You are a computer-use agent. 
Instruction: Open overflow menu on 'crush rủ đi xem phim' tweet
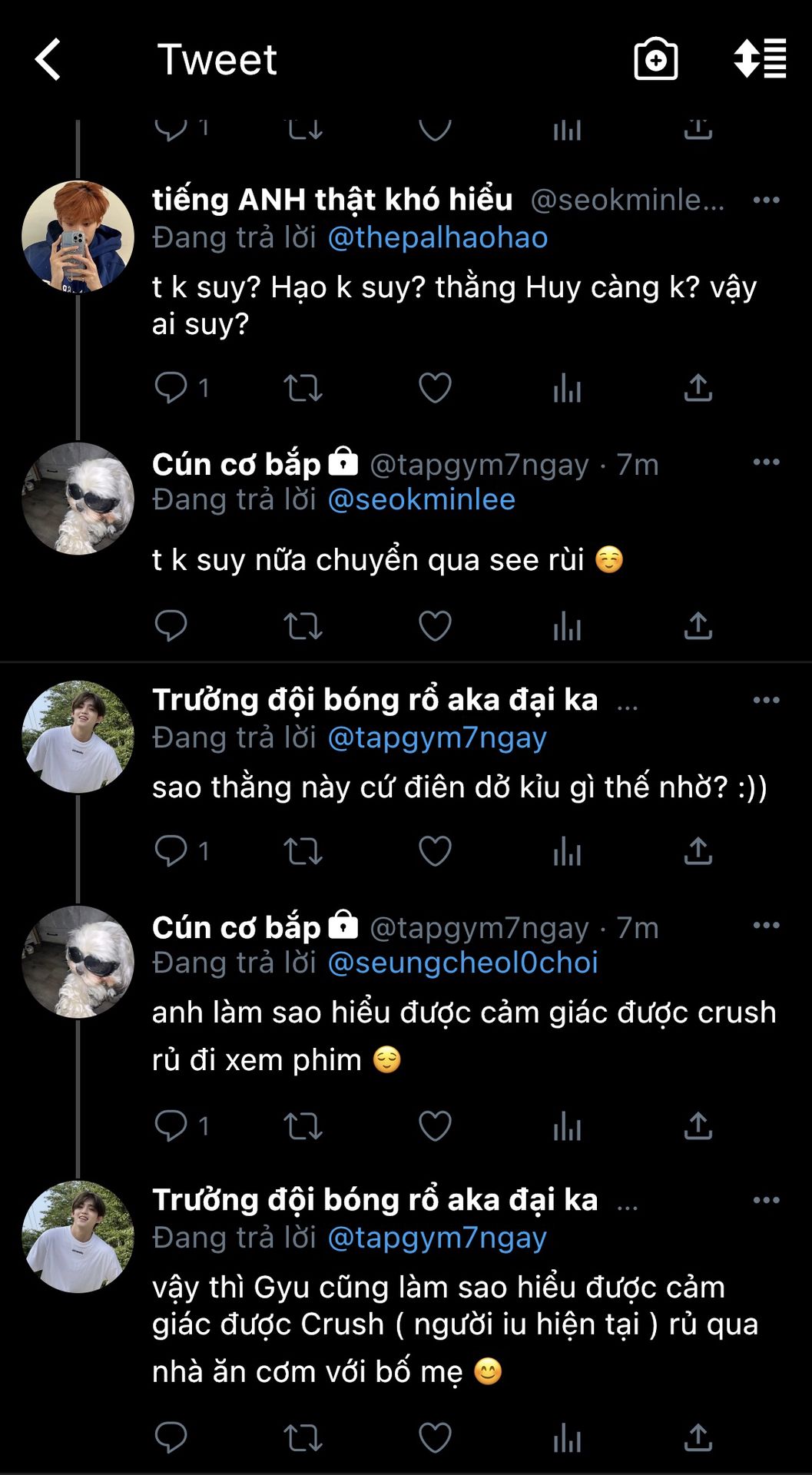coord(766,925)
